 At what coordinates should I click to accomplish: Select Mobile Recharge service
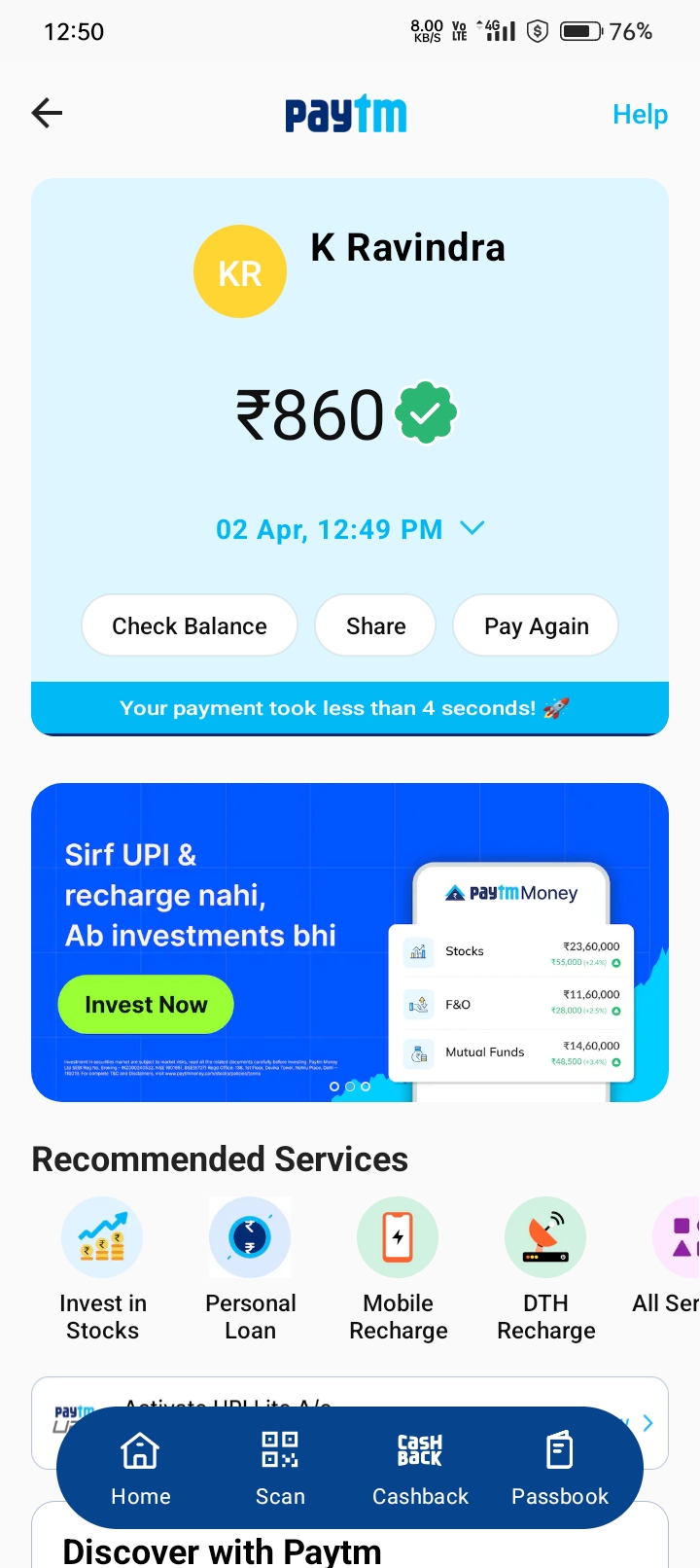coord(398,1269)
